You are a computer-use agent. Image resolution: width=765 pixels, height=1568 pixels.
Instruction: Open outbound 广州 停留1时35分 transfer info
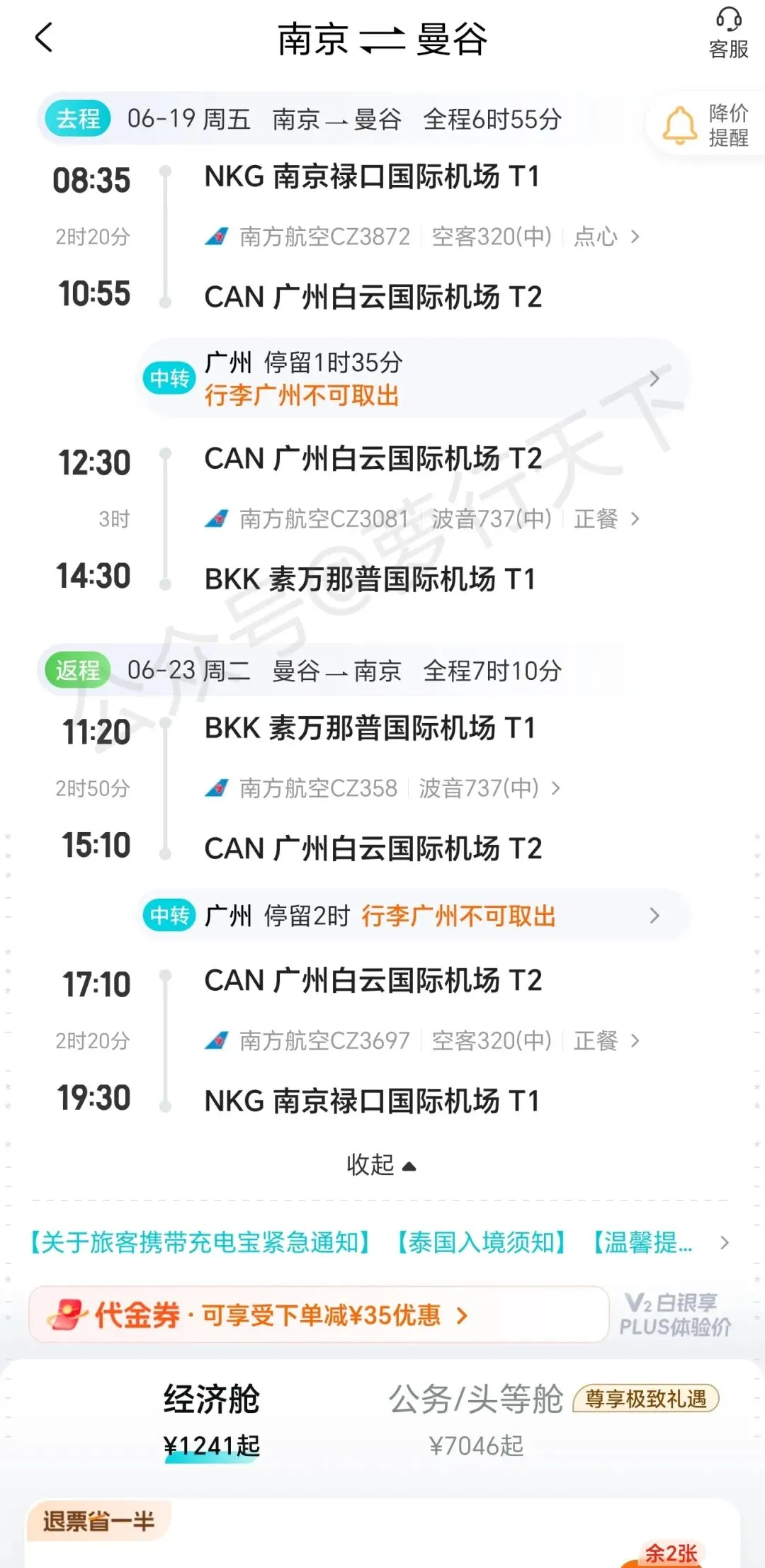(411, 378)
